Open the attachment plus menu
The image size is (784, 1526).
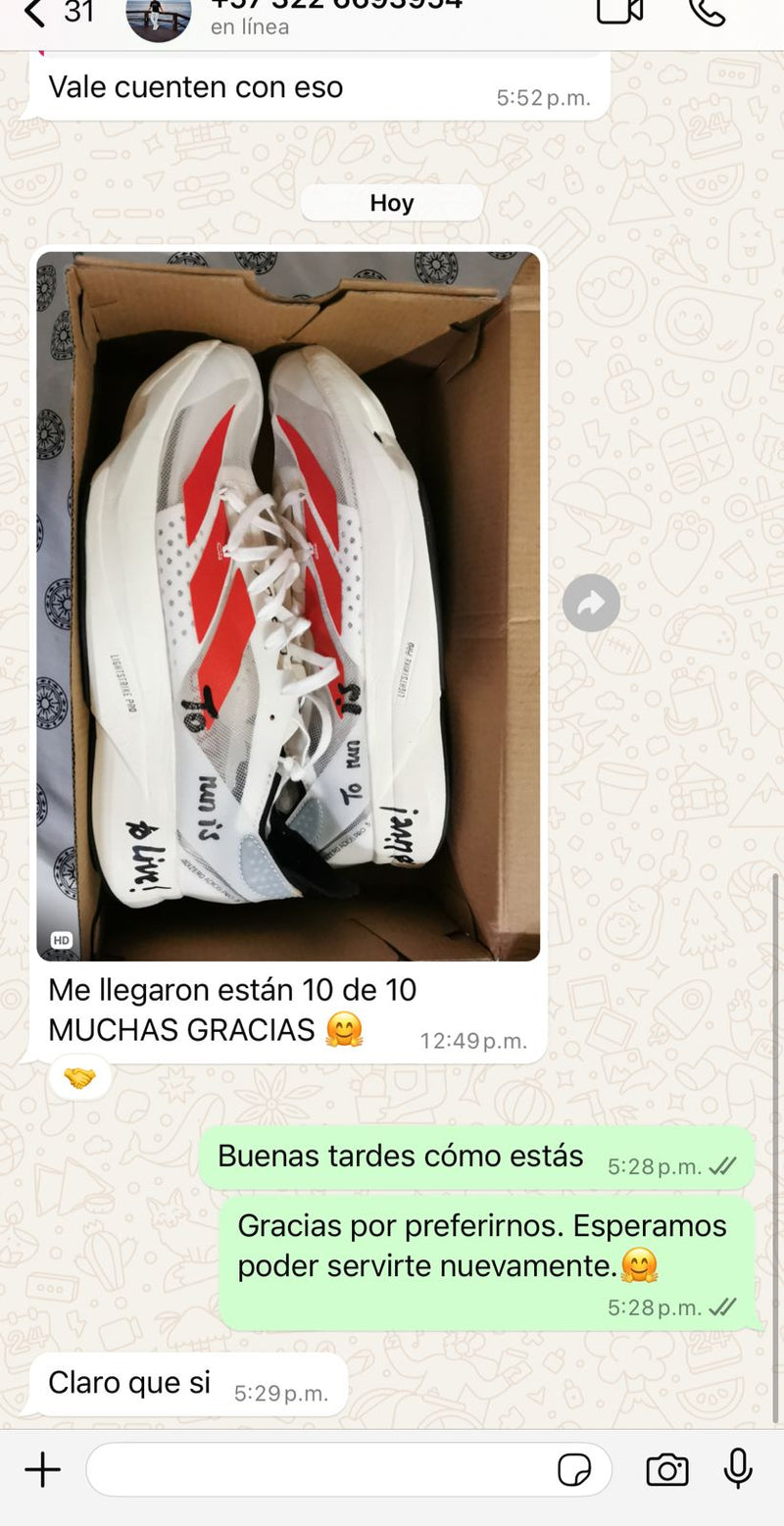tap(42, 1470)
